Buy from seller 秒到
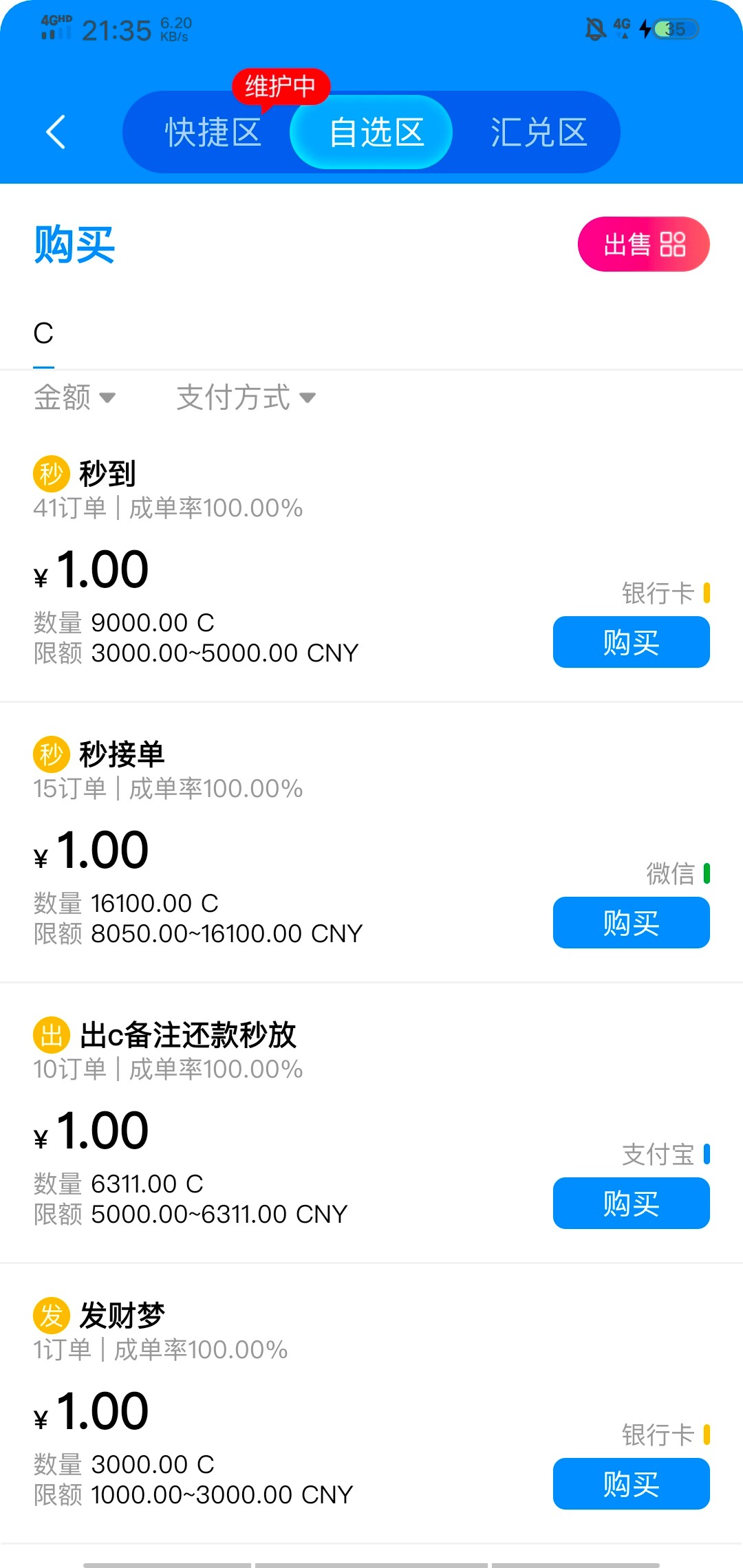Viewport: 743px width, 1568px height. coord(631,642)
